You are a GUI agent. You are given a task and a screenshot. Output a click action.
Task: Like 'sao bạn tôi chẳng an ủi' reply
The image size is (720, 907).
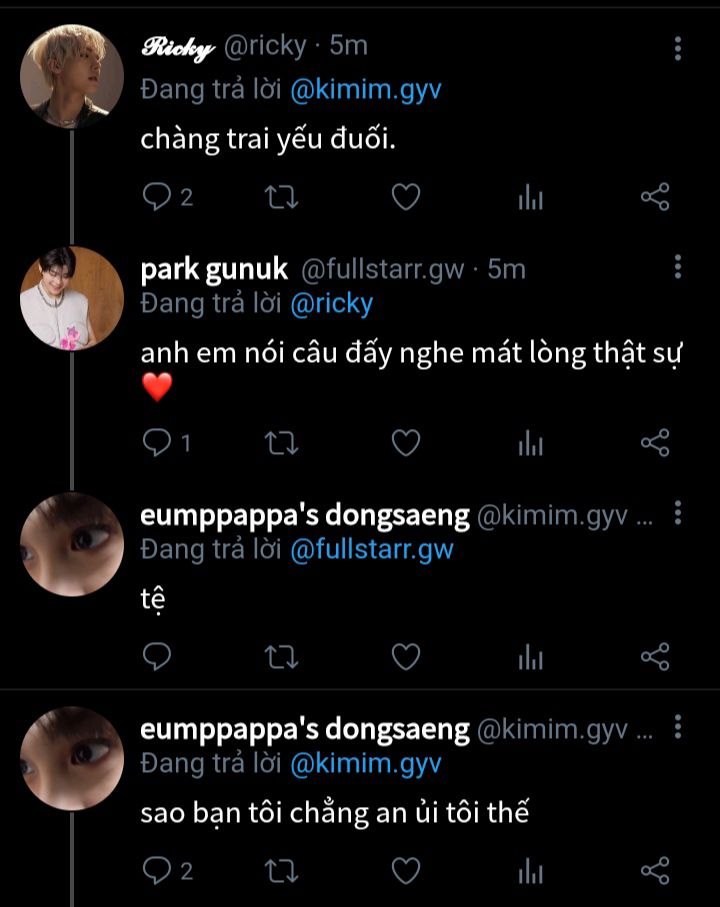pos(404,871)
